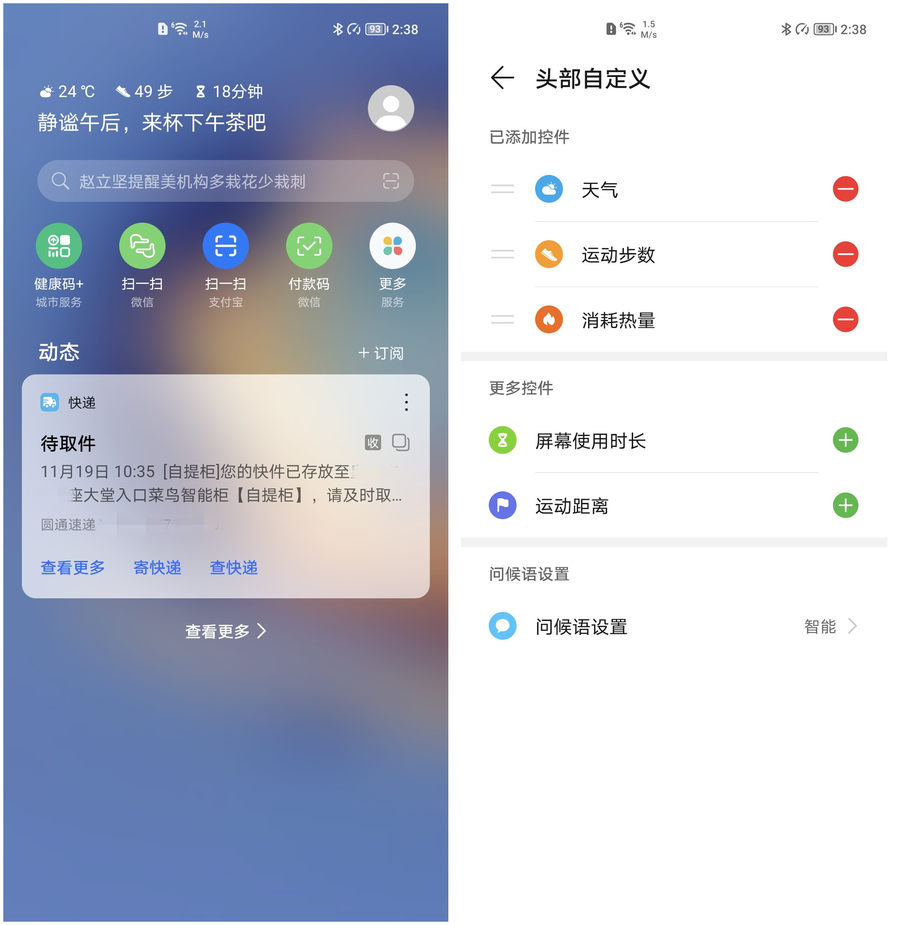Go back from 头部自定义 page
This screenshot has width=900, height=925.
(x=502, y=78)
